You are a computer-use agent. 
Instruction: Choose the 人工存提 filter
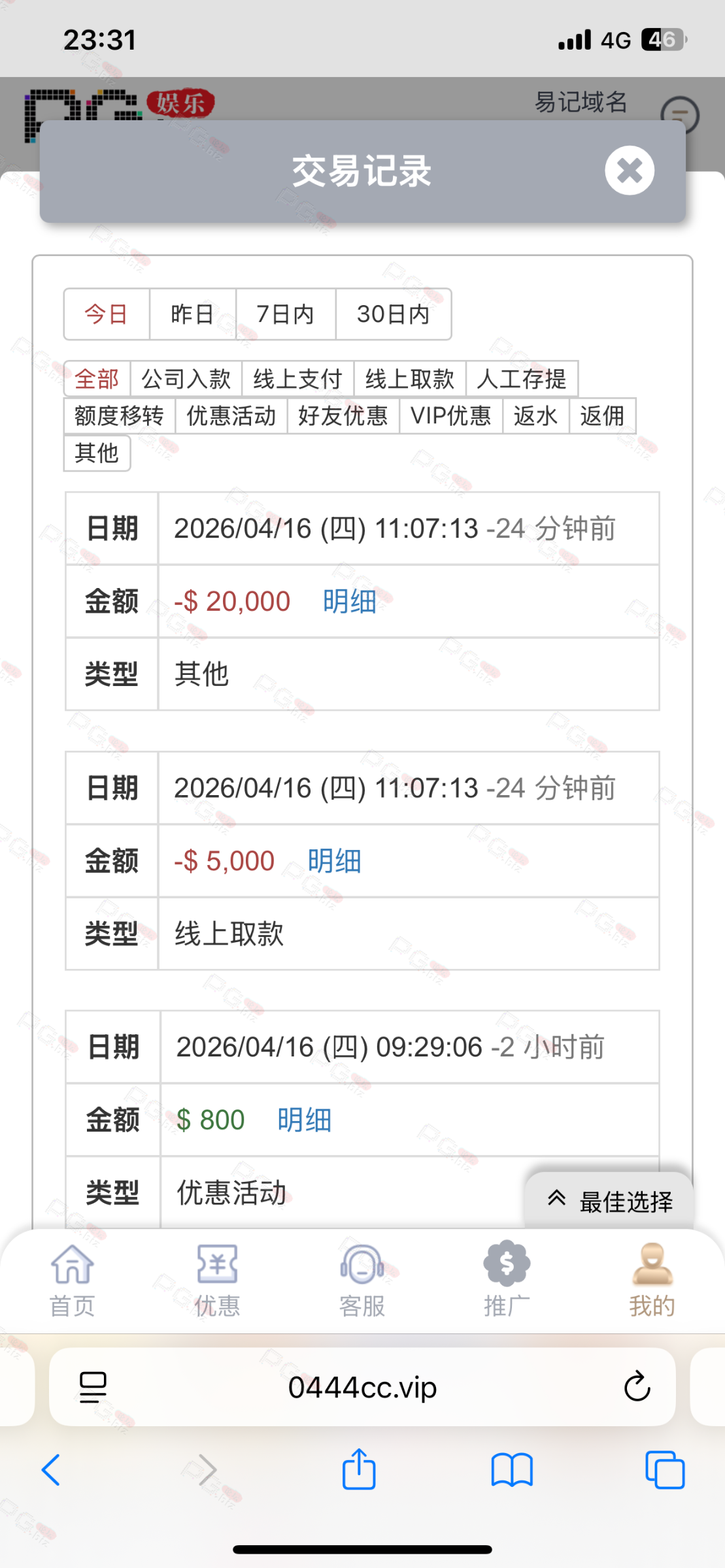(x=522, y=379)
